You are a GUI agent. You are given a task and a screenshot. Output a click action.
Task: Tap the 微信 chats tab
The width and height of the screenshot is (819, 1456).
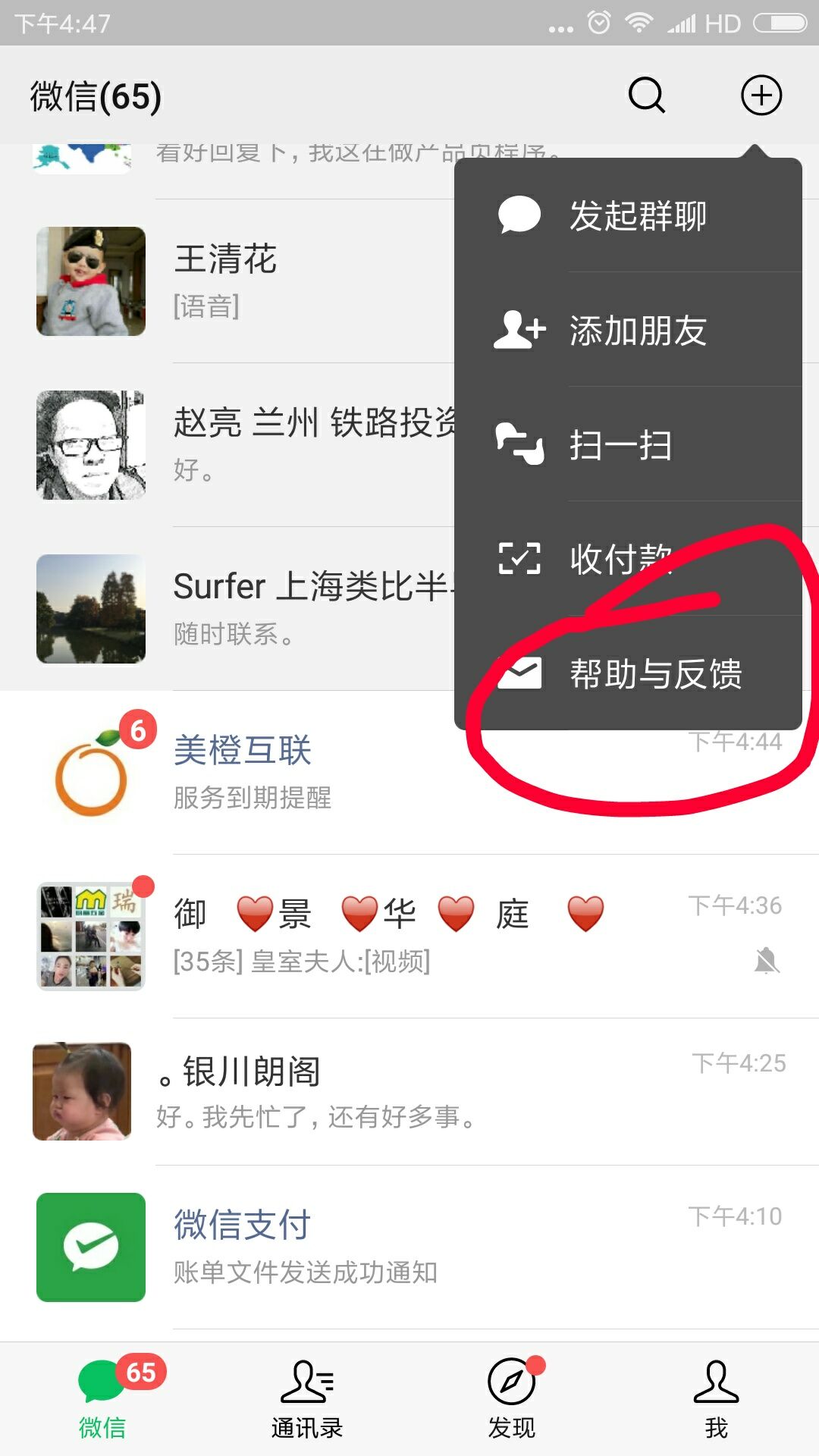[102, 1399]
